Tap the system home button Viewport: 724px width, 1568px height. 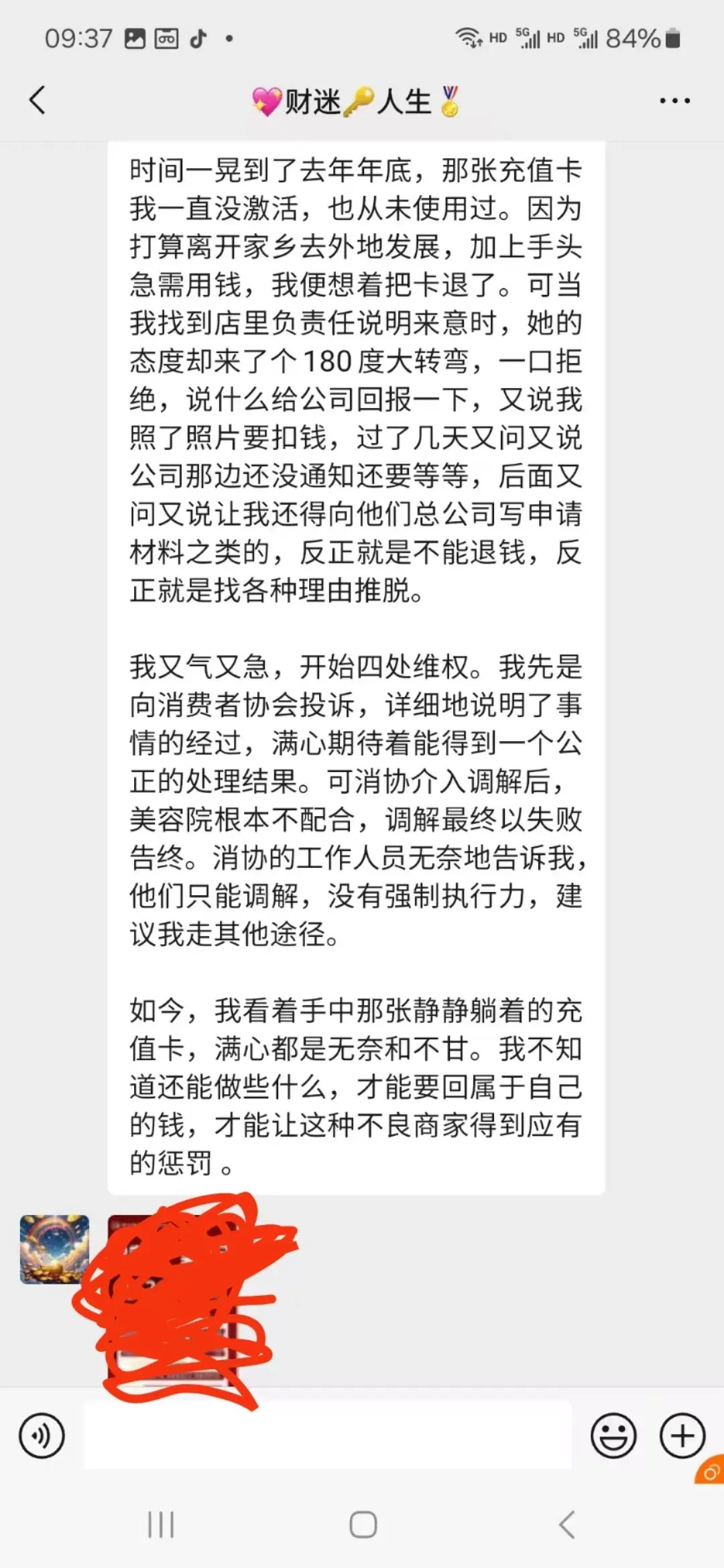(363, 1524)
